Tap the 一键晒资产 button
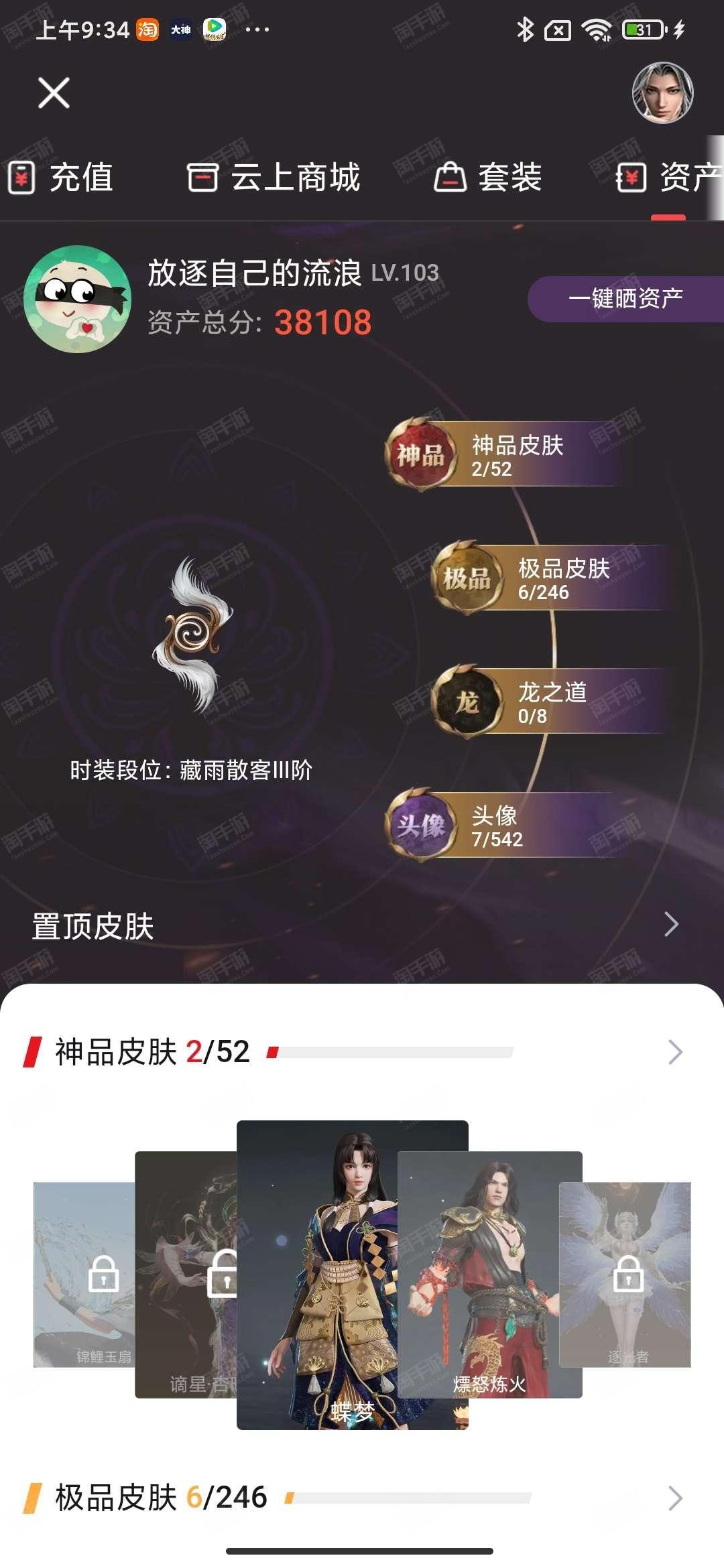724x1568 pixels. click(625, 299)
